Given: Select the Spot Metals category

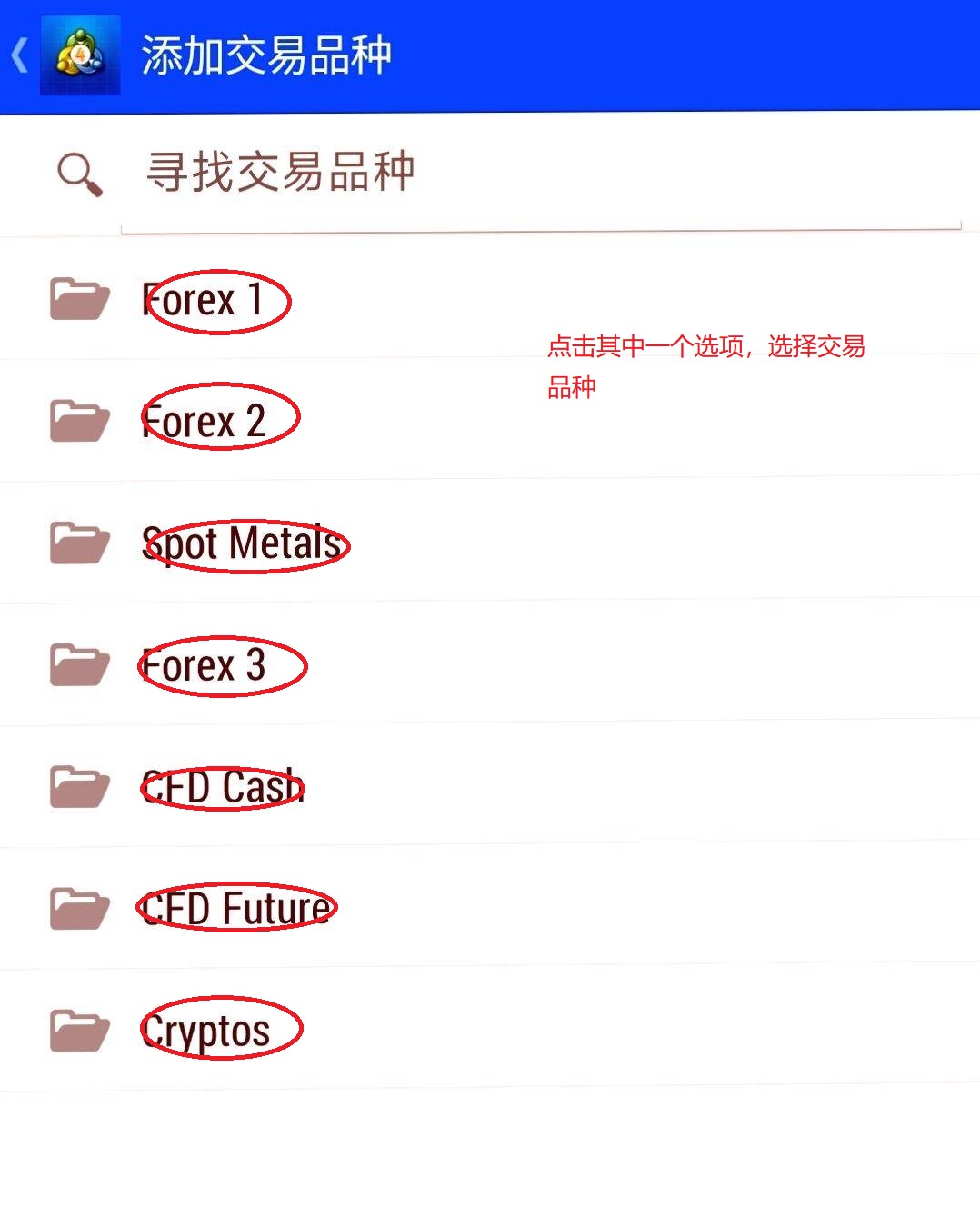Looking at the screenshot, I should point(241,542).
